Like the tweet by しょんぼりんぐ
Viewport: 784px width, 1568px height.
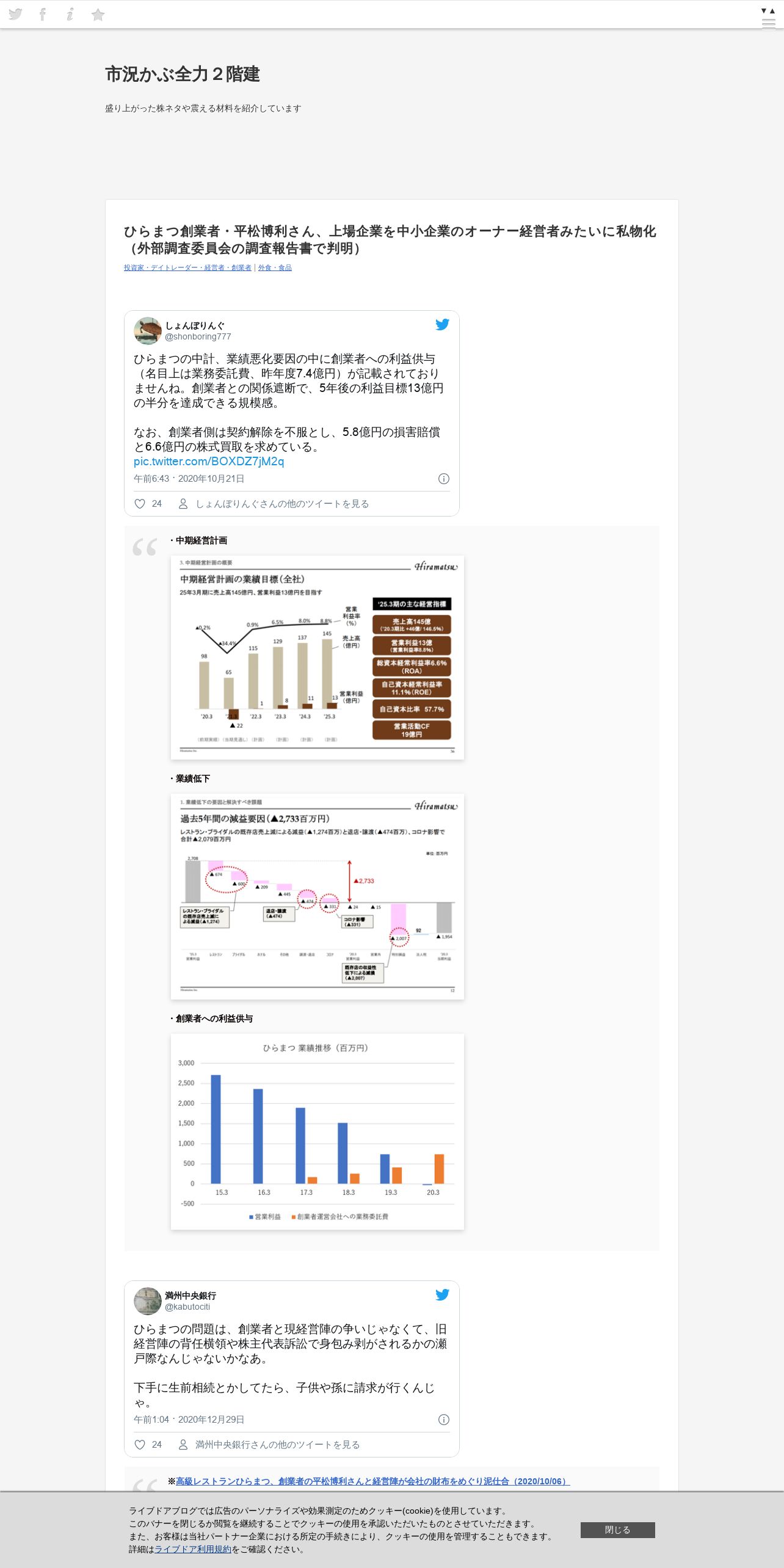pyautogui.click(x=148, y=504)
